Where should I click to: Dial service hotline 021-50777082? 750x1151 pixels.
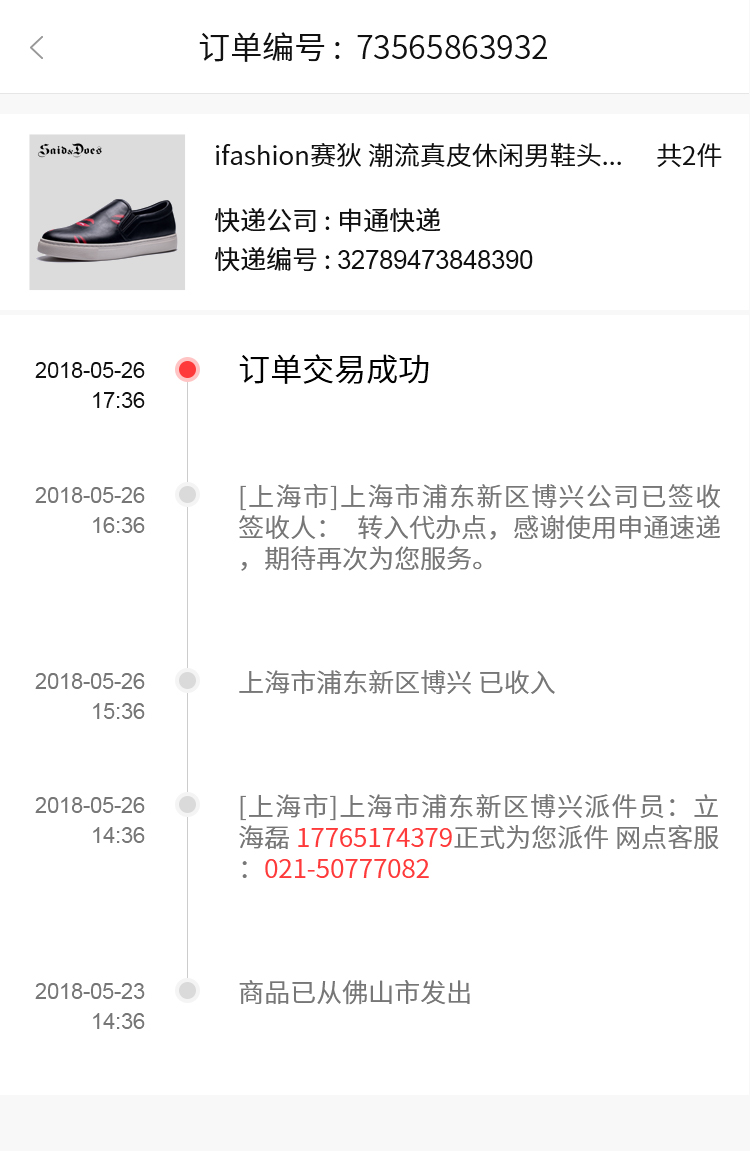point(346,869)
